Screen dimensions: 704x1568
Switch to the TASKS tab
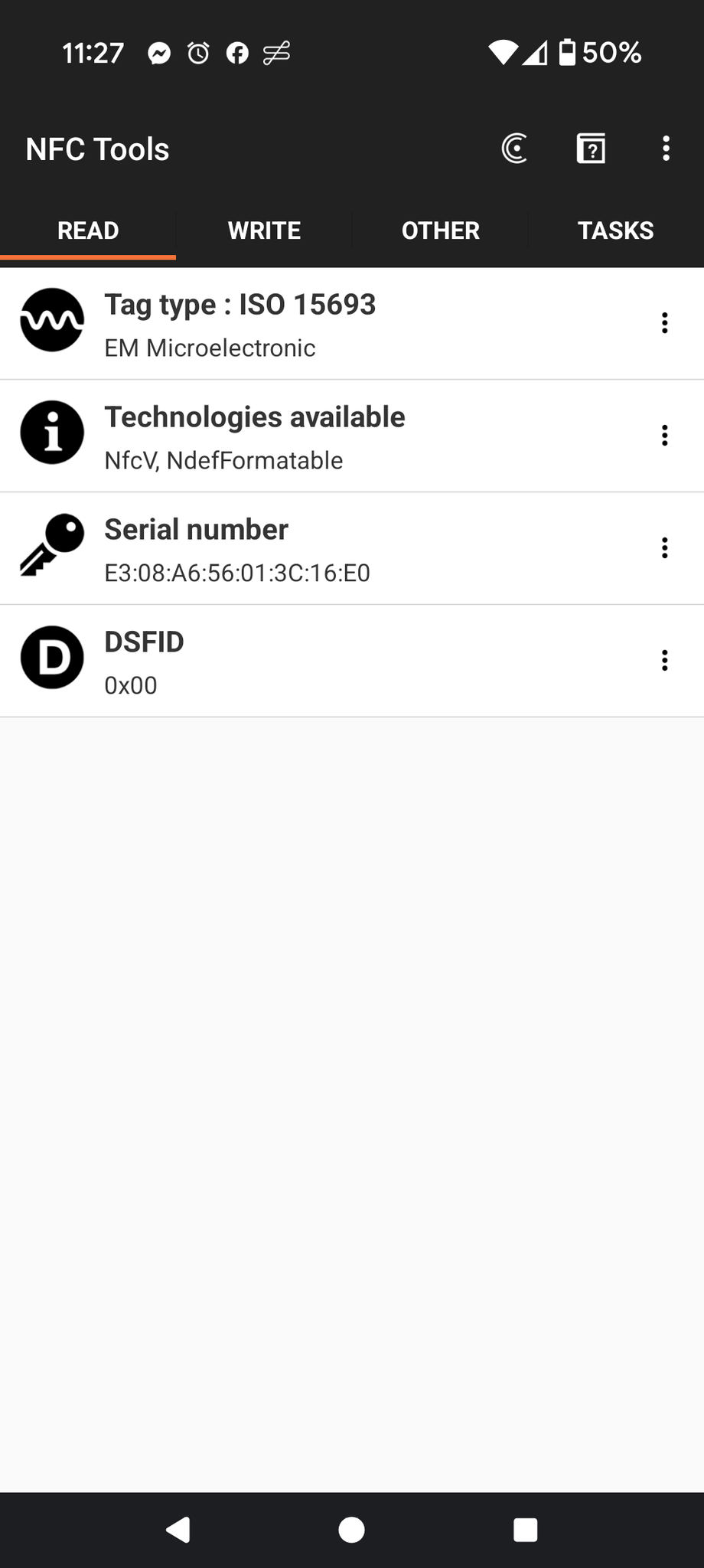pos(615,230)
